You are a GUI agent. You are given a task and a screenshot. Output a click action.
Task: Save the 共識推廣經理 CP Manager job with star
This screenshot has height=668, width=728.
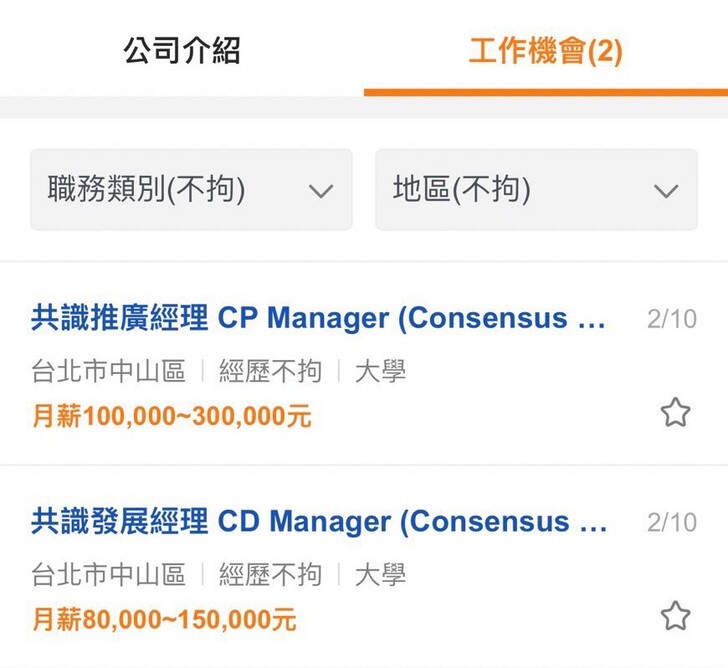(x=676, y=412)
